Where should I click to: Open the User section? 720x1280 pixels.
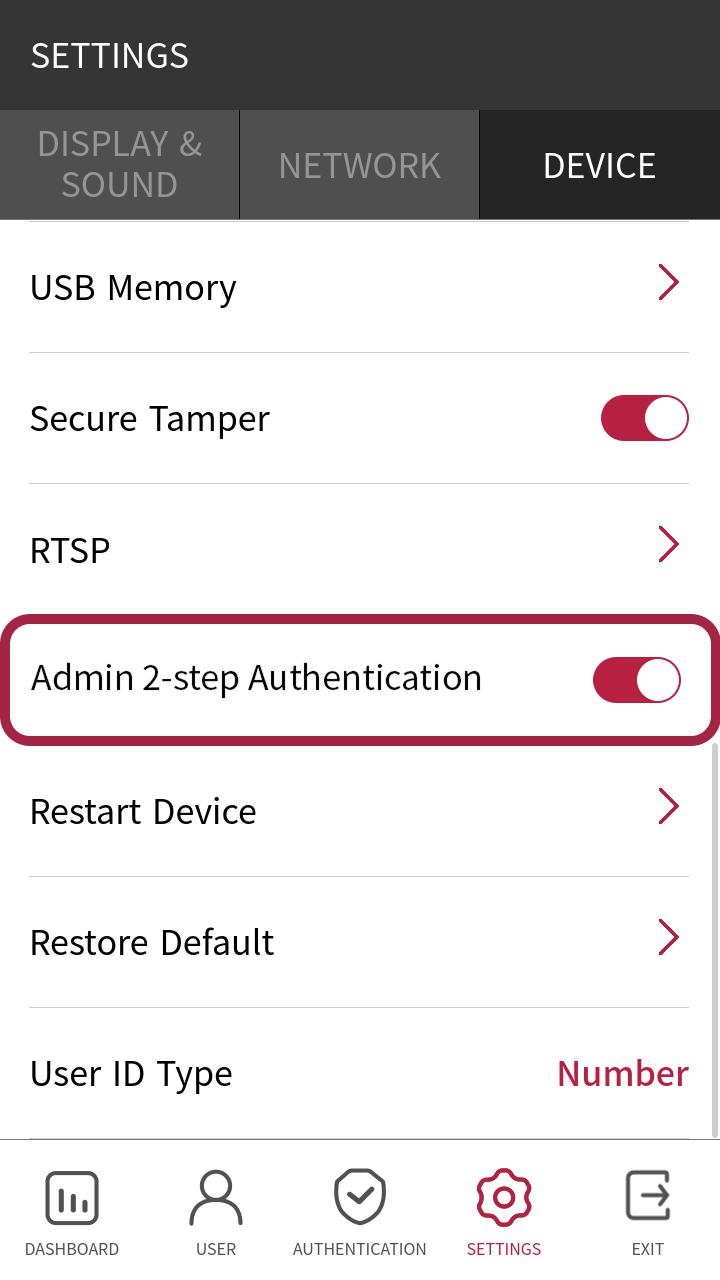(x=216, y=1212)
